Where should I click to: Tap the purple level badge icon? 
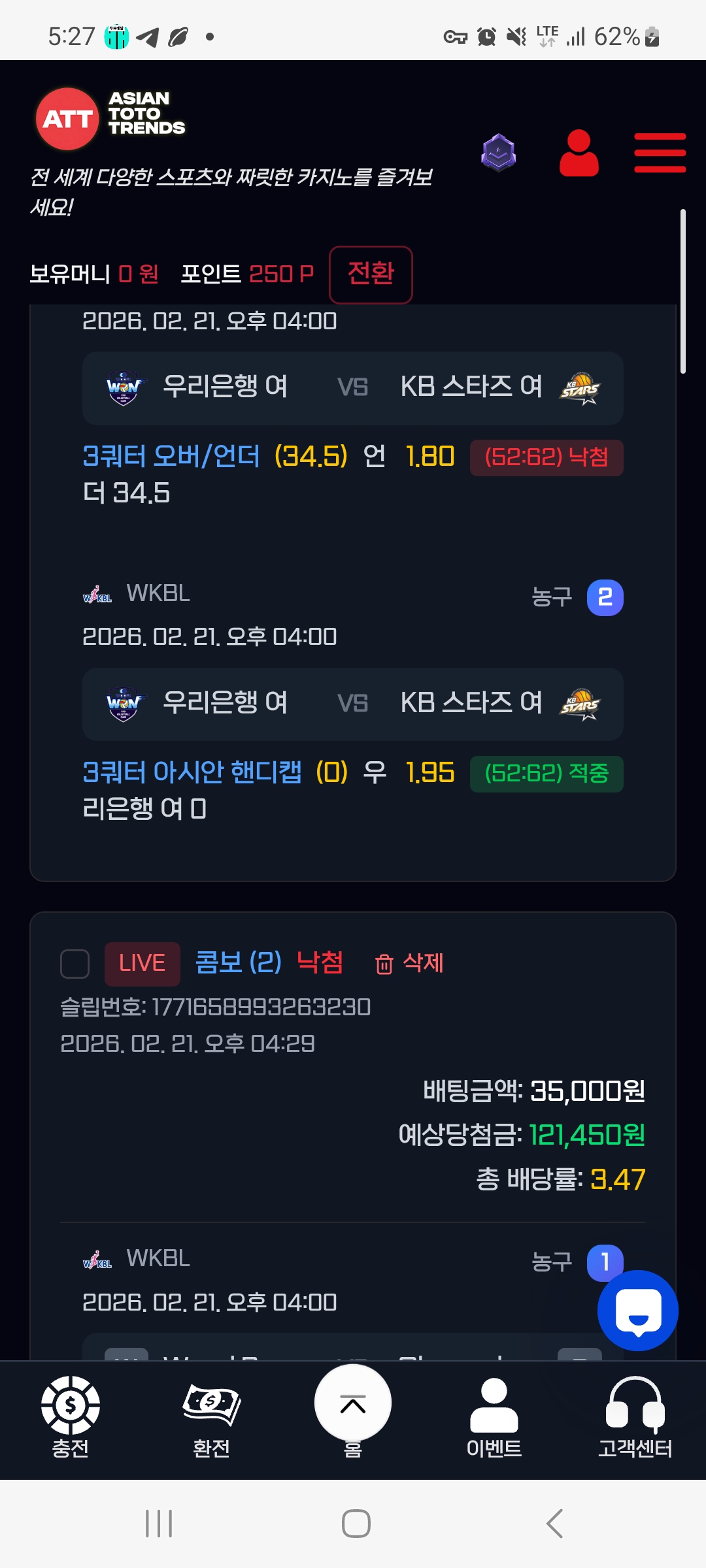tap(499, 153)
